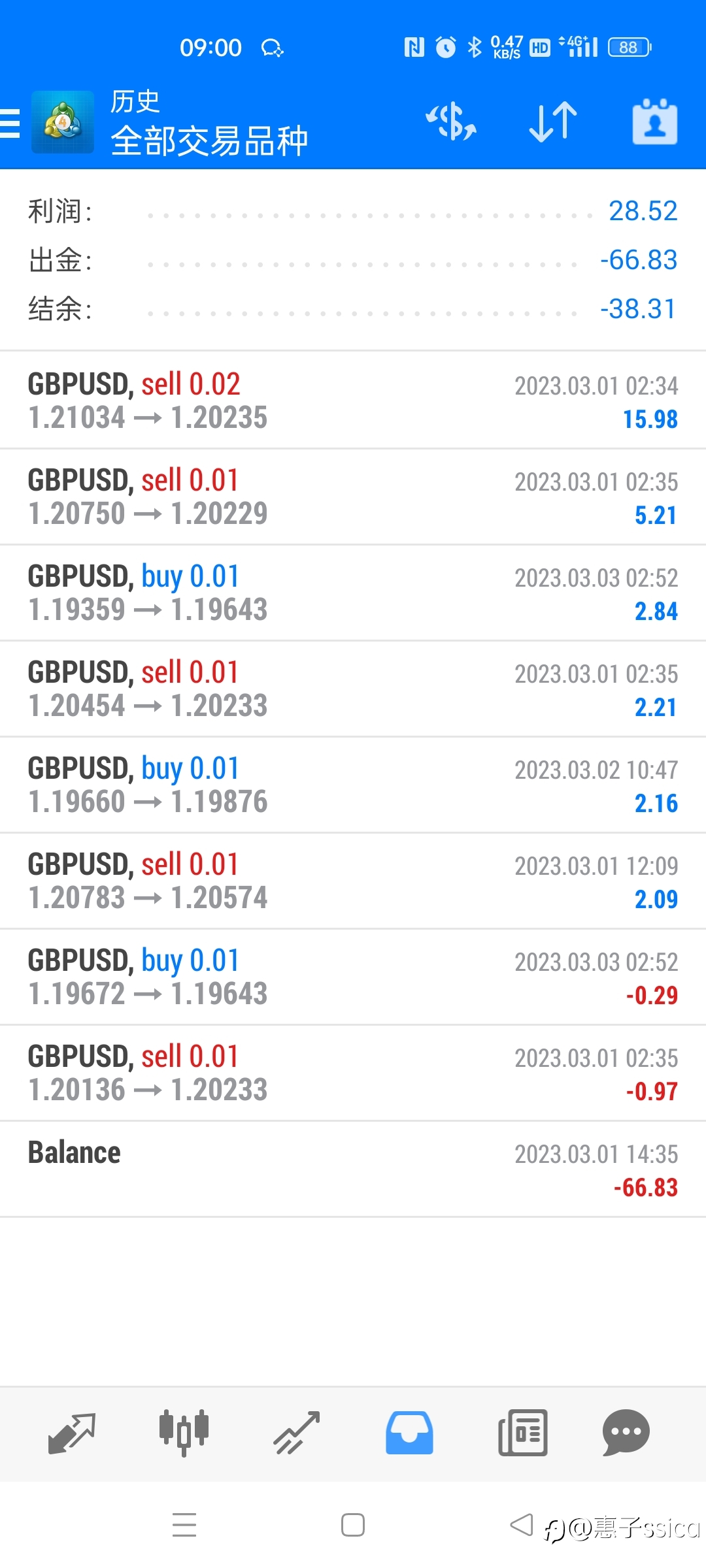
Task: Open the chat messages tab
Action: coord(626,1433)
